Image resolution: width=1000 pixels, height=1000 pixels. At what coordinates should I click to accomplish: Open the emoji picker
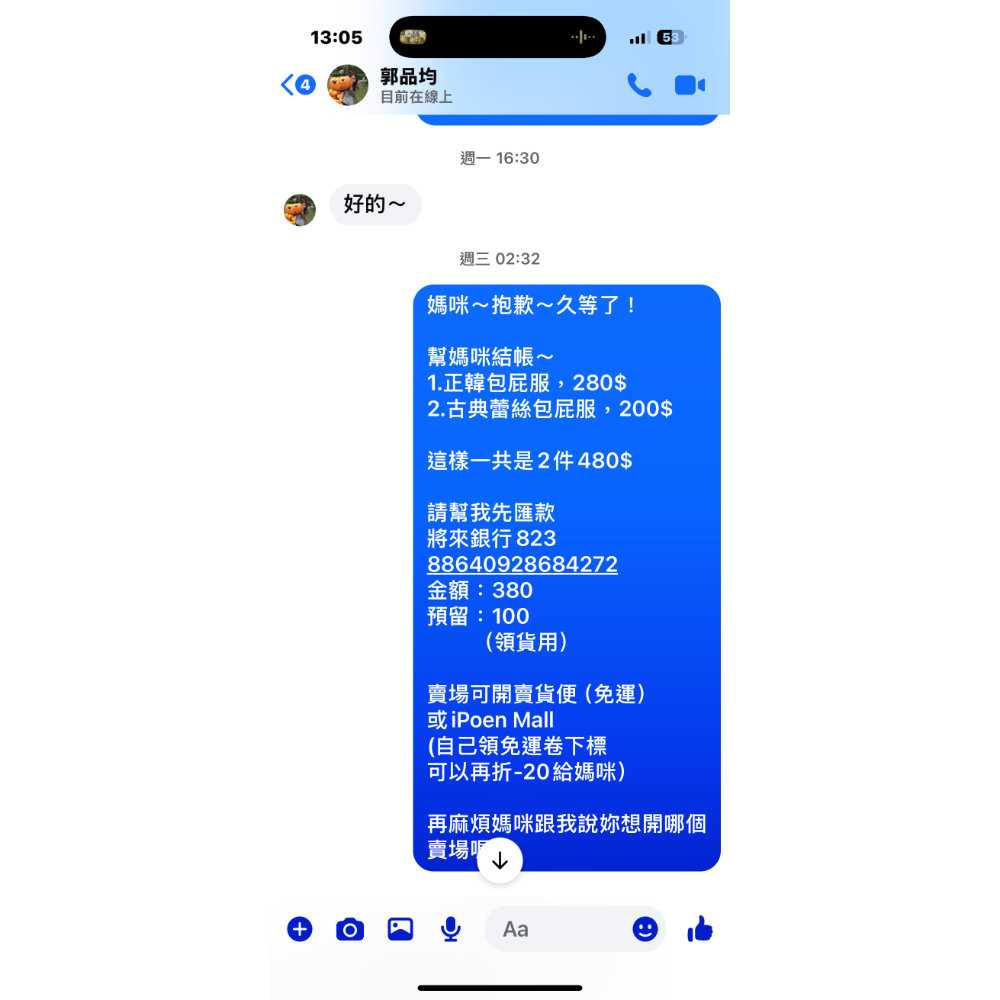click(x=645, y=929)
